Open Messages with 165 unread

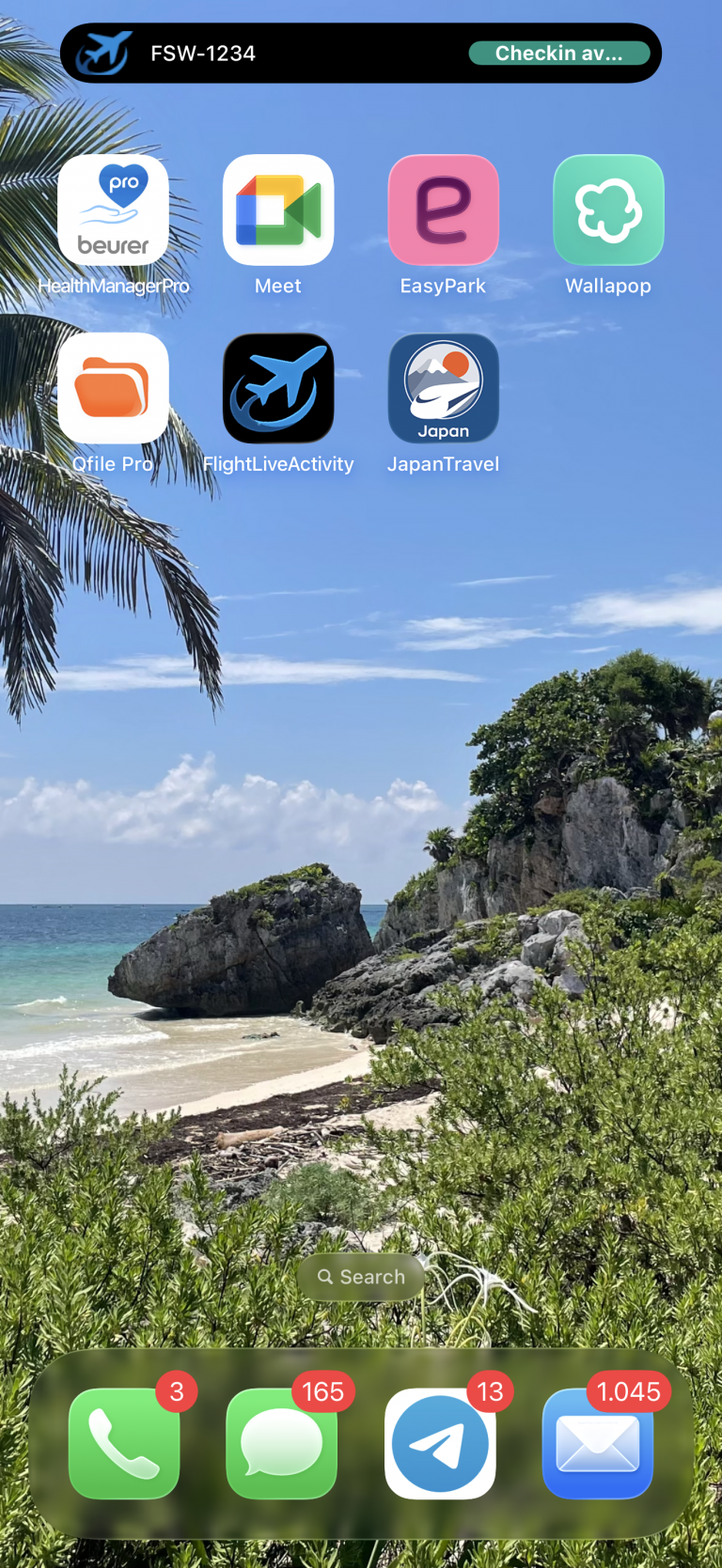(282, 1443)
